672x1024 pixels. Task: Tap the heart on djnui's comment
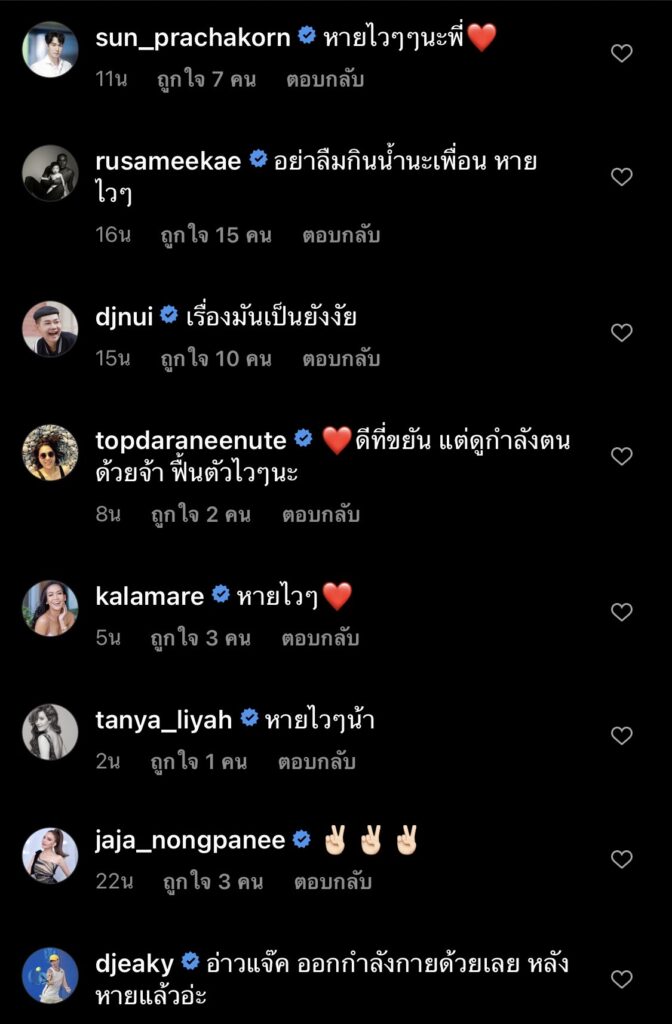622,333
